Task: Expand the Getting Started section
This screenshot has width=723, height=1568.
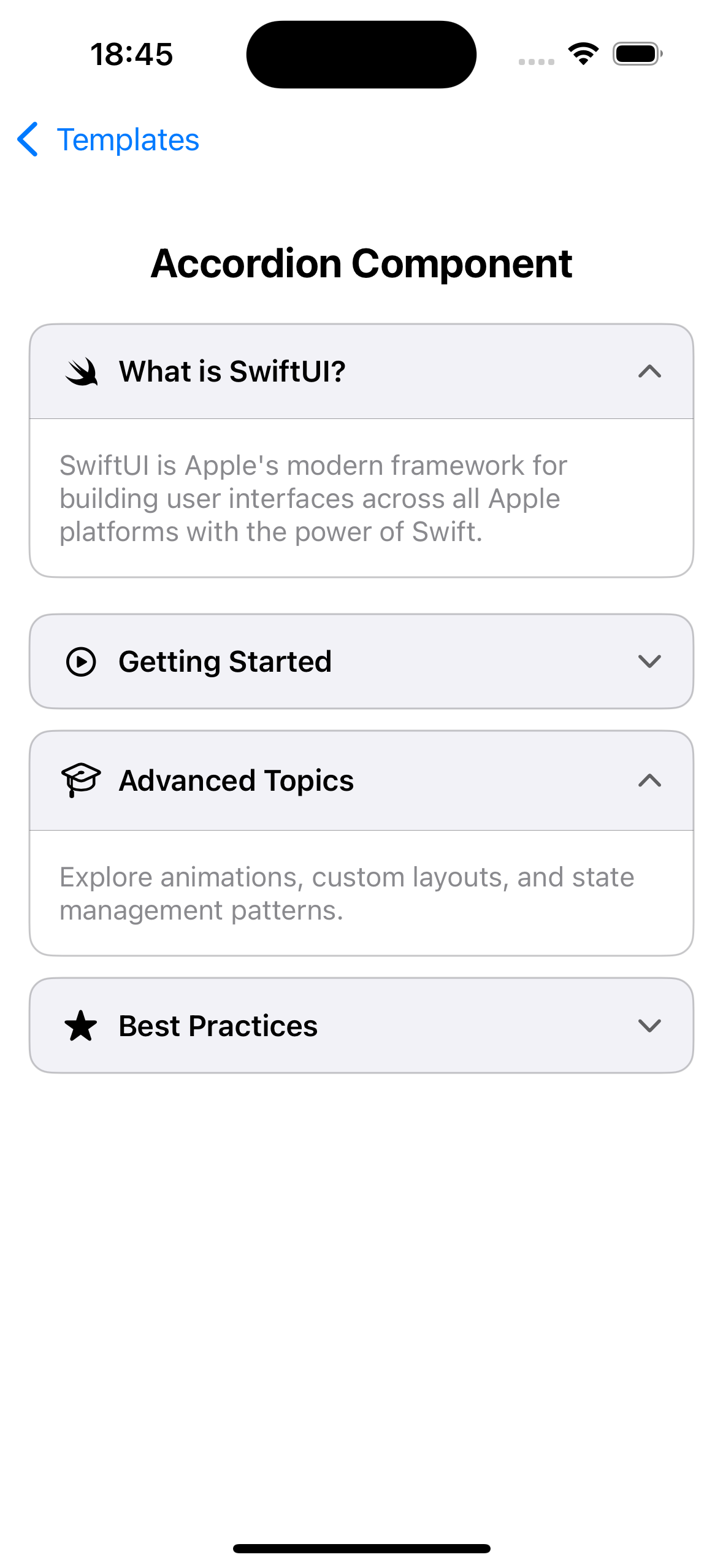Action: [361, 661]
